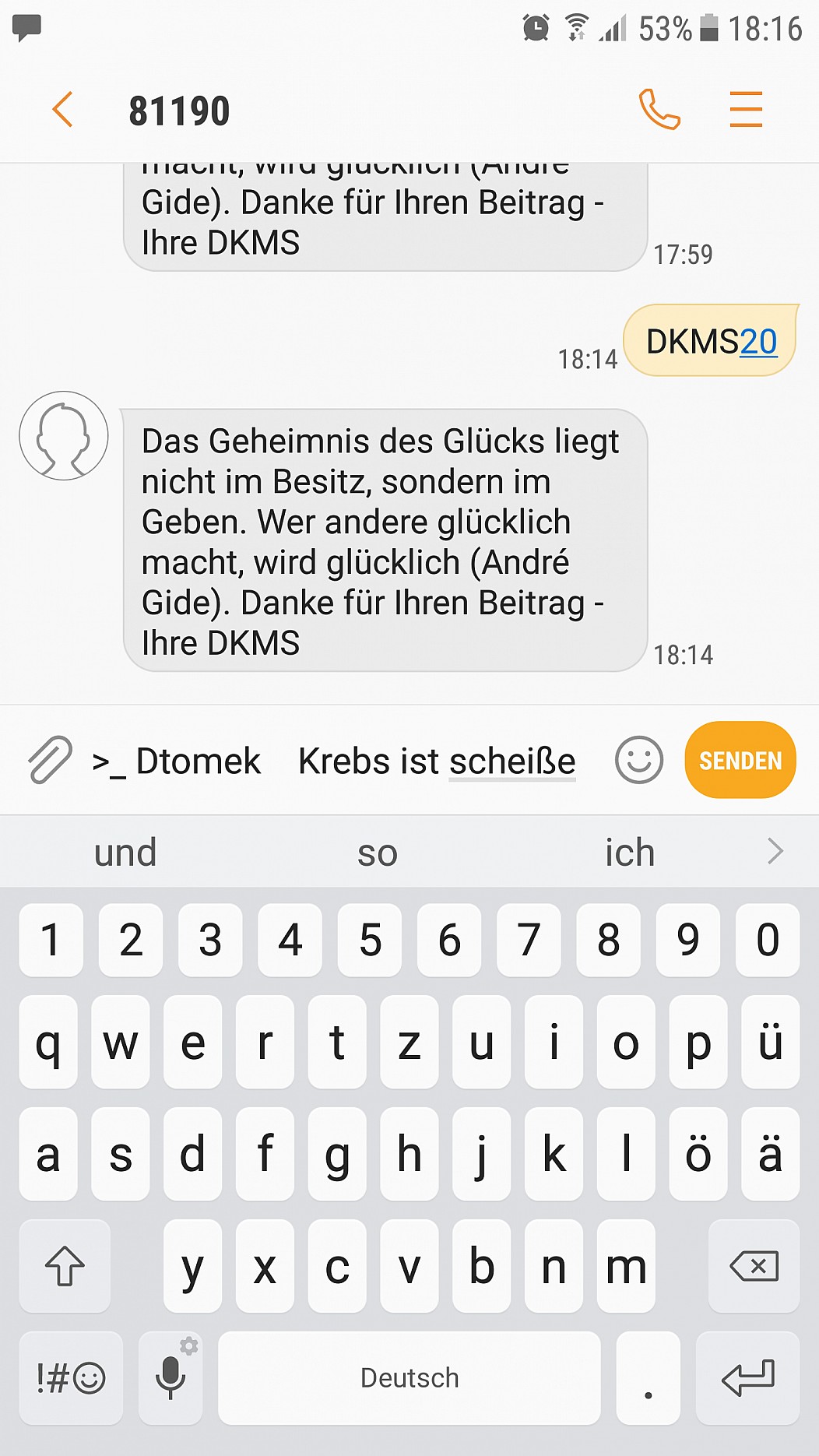Screen dimensions: 819x1456
Task: Hit the backspace key
Action: pyautogui.click(x=754, y=1266)
